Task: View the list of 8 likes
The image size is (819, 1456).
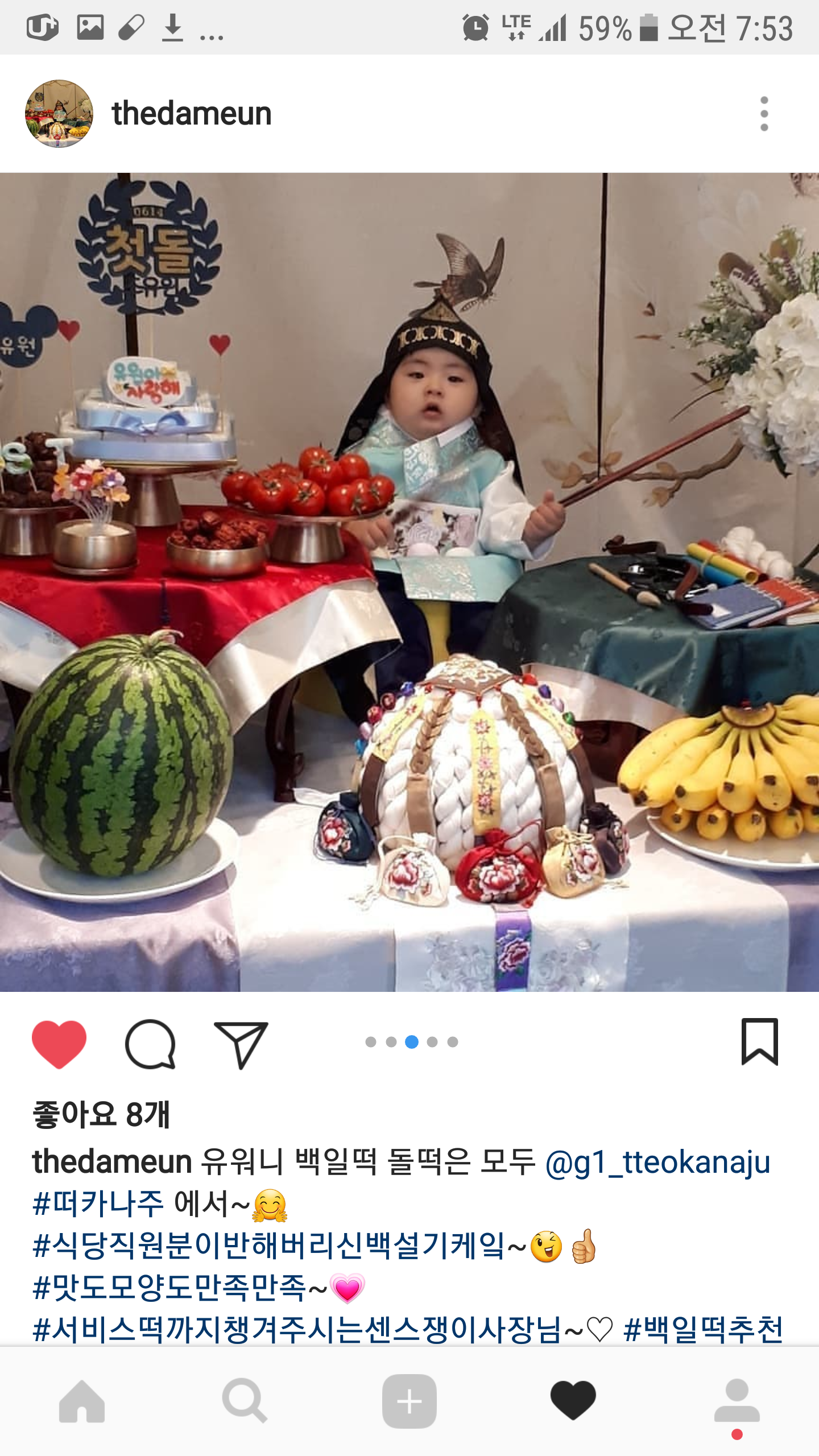Action: point(101,1114)
